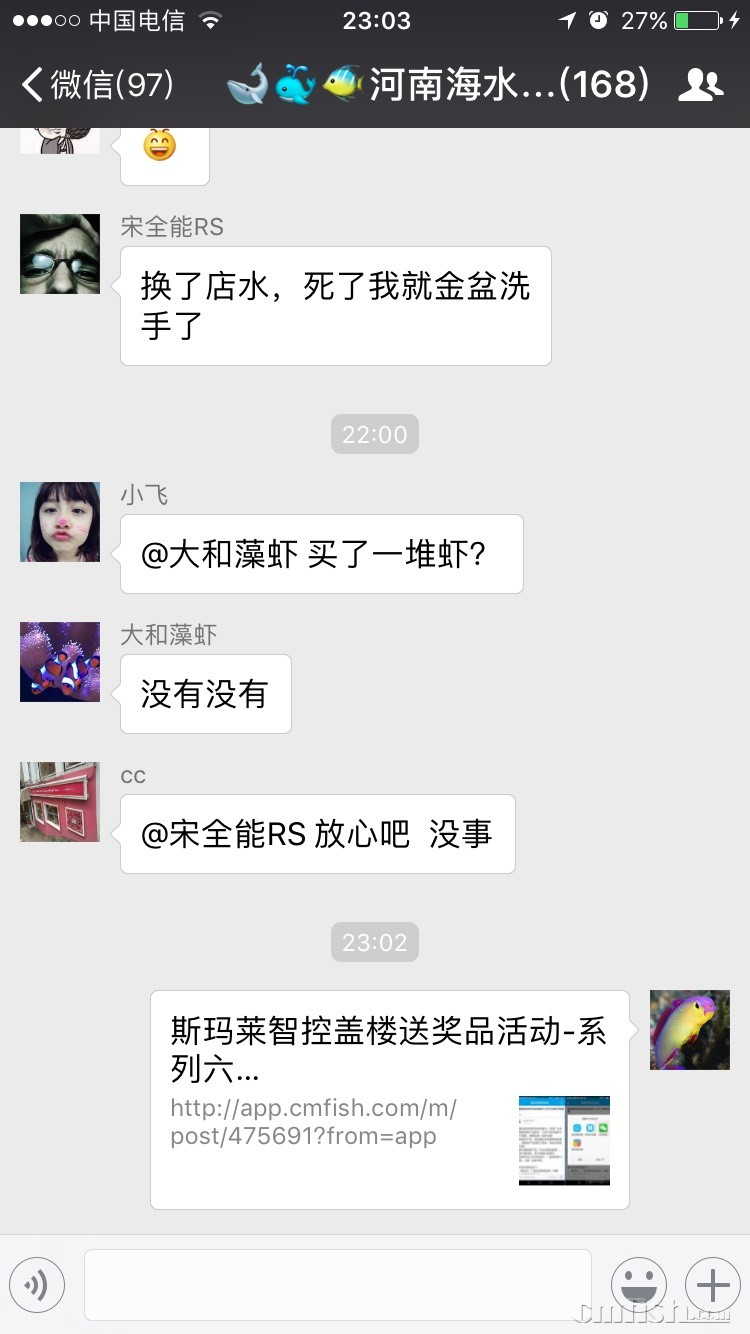
Task: Open the shared 斯玛莱智控 link card
Action: pyautogui.click(x=389, y=1099)
